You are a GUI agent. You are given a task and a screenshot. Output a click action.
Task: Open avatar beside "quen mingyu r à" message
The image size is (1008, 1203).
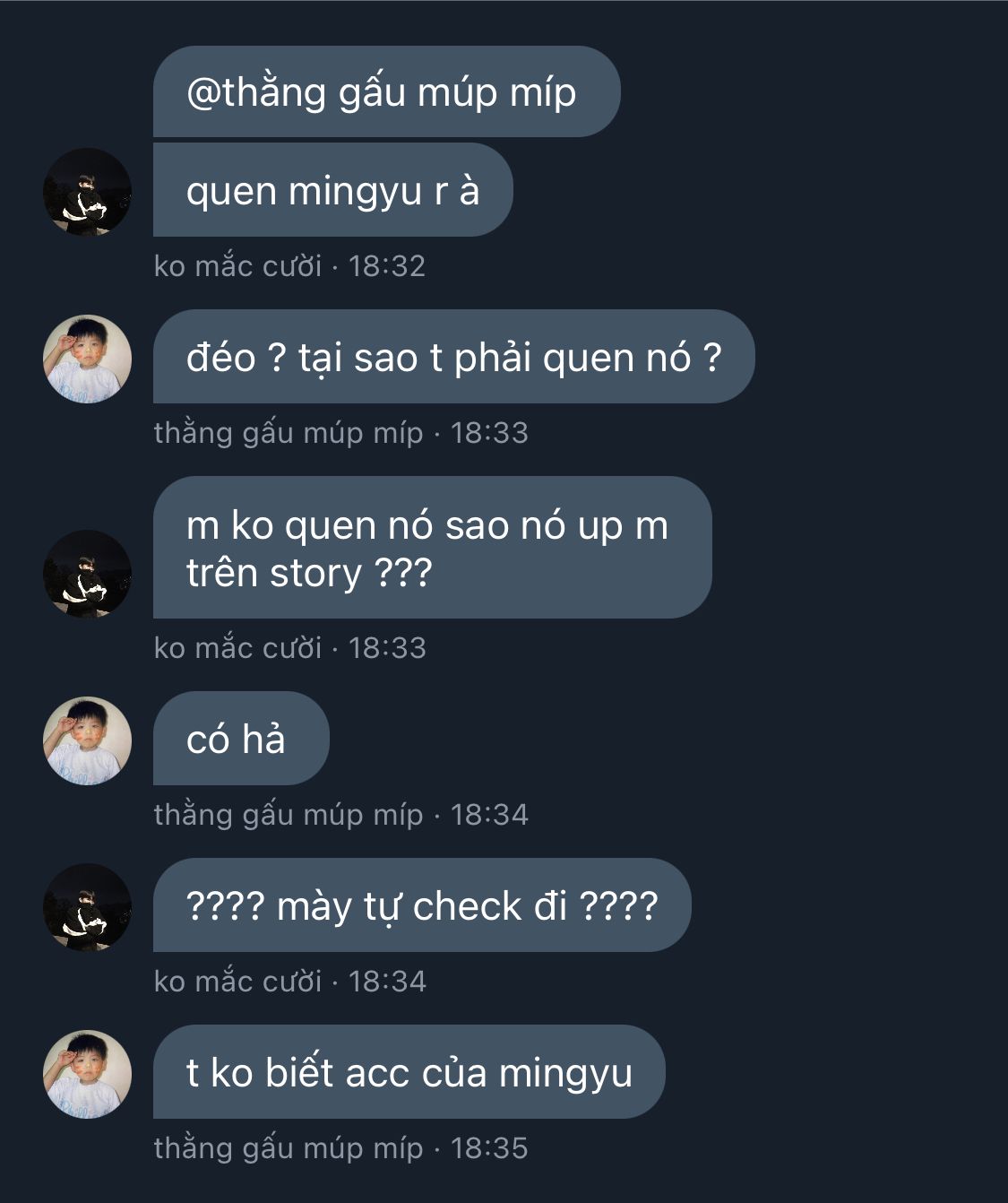coord(88,192)
